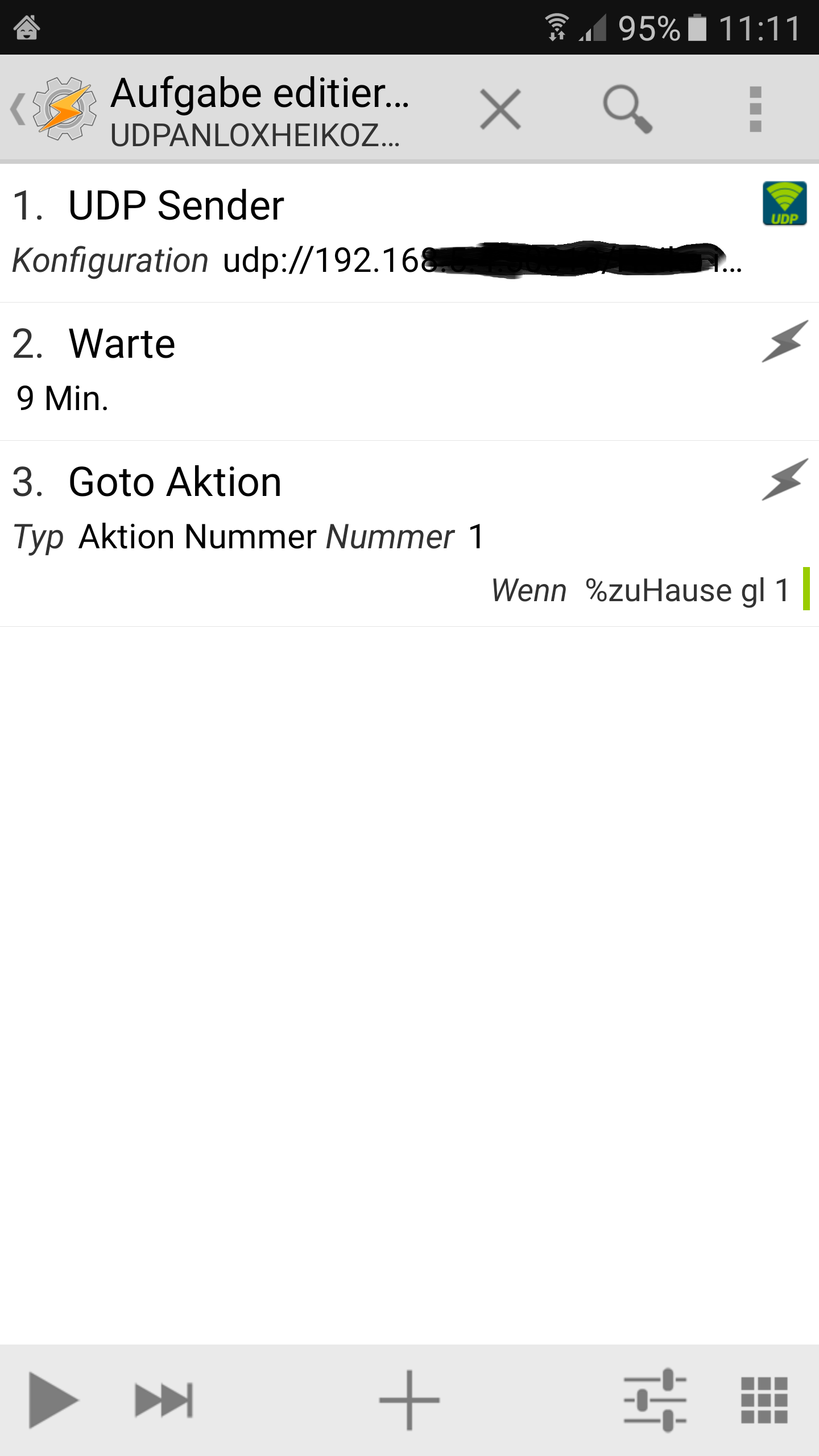Choose a task icon via grid button
This screenshot has width=819, height=1456.
coord(764,1400)
